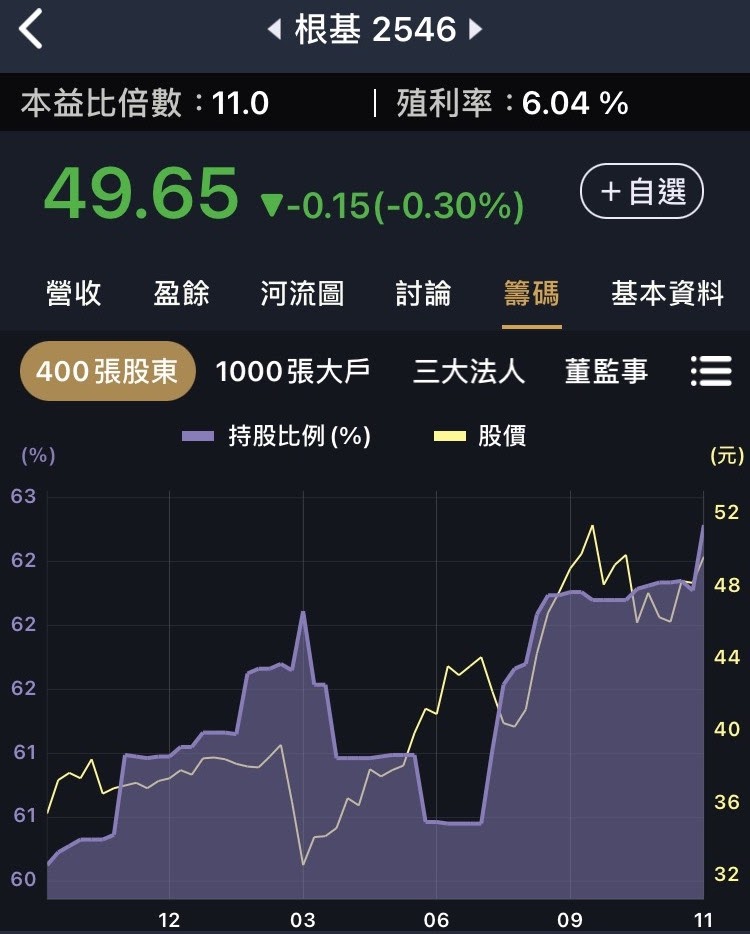Image resolution: width=750 pixels, height=934 pixels.
Task: Open the list menu icon beside 董監事
Action: pos(711,371)
